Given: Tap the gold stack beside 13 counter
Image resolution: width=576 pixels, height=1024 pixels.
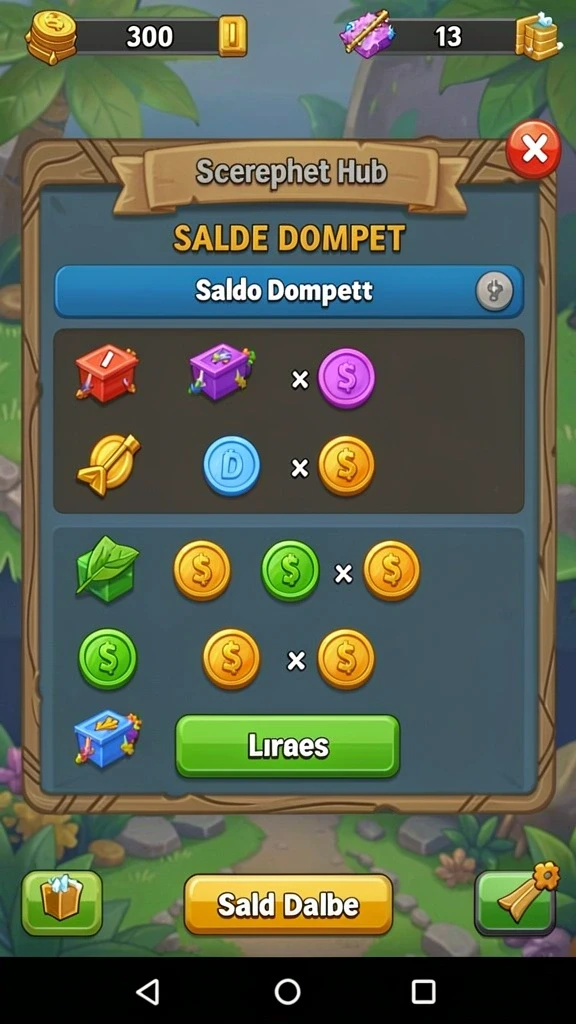Looking at the screenshot, I should tap(538, 36).
